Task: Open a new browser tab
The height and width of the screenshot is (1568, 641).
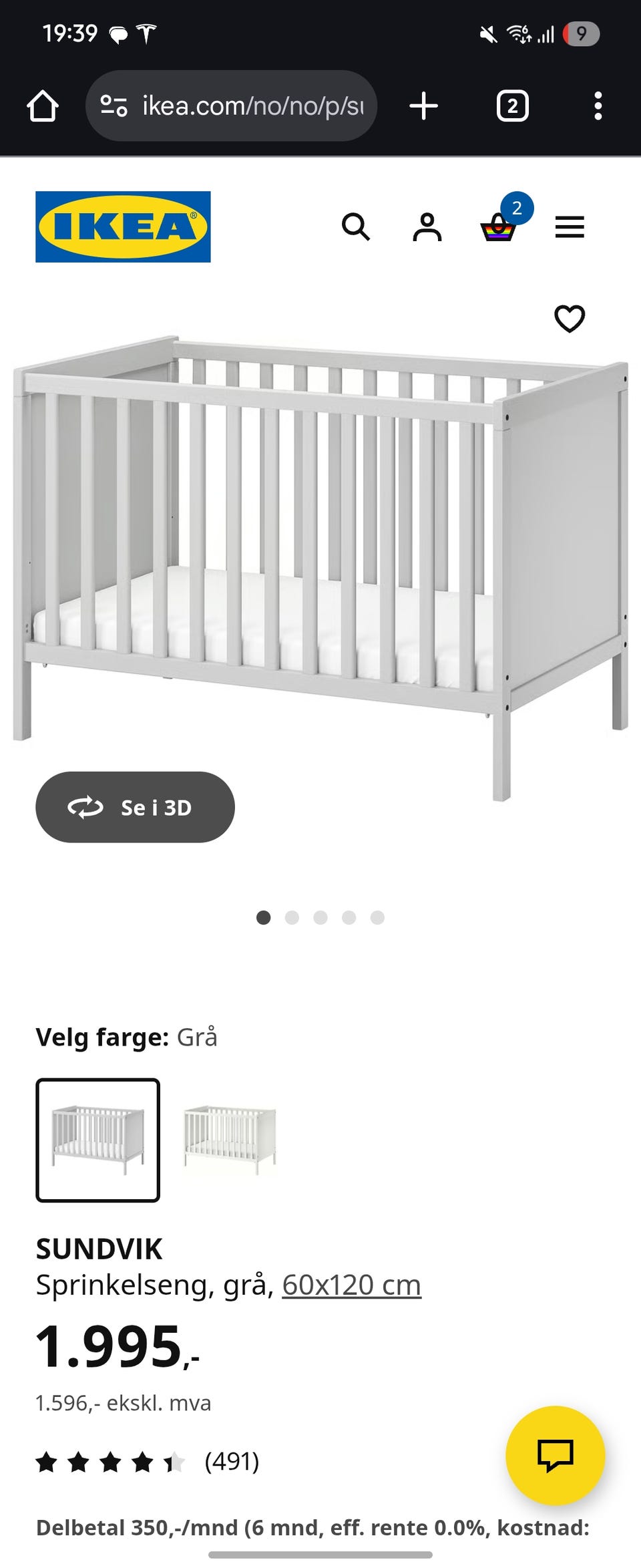Action: 423,106
